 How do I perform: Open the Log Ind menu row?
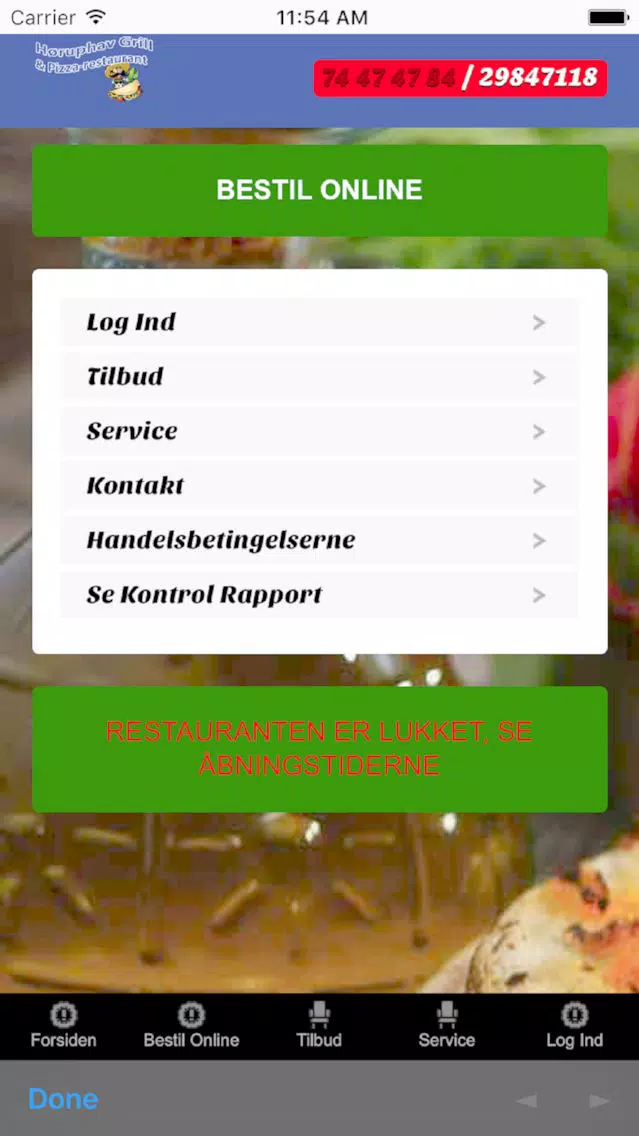pos(320,322)
